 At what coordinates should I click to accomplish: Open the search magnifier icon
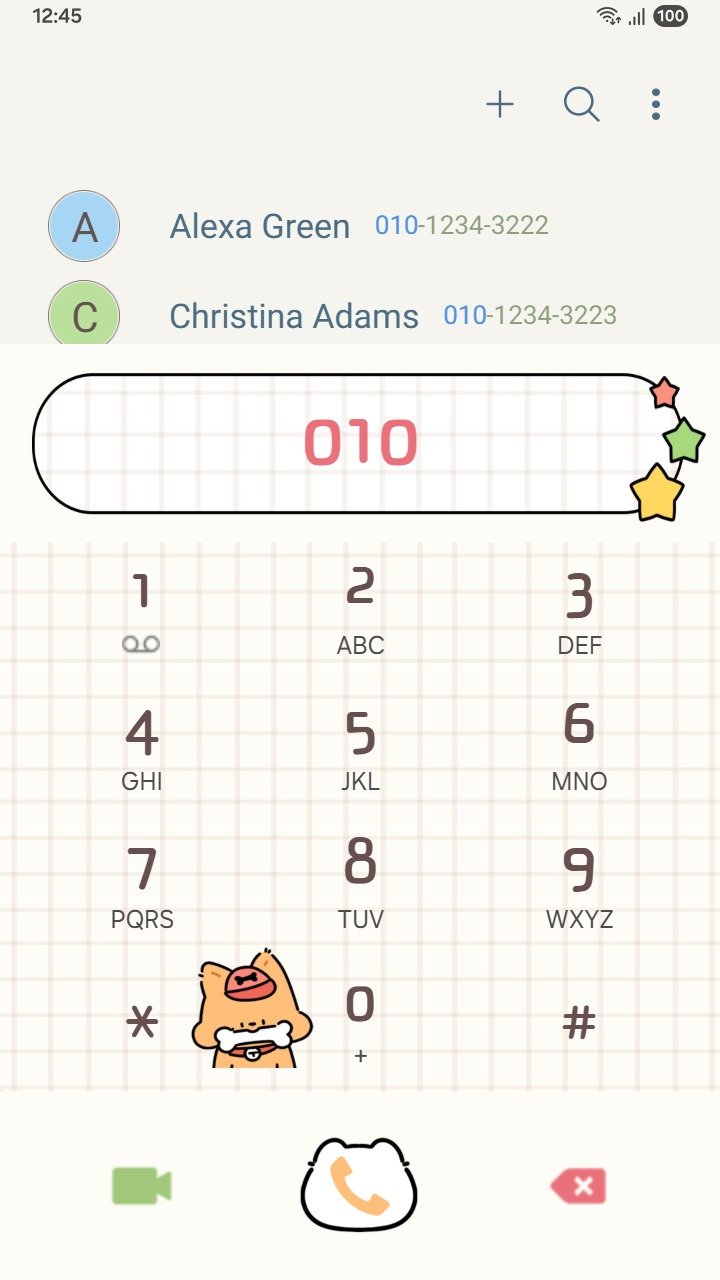pos(581,104)
